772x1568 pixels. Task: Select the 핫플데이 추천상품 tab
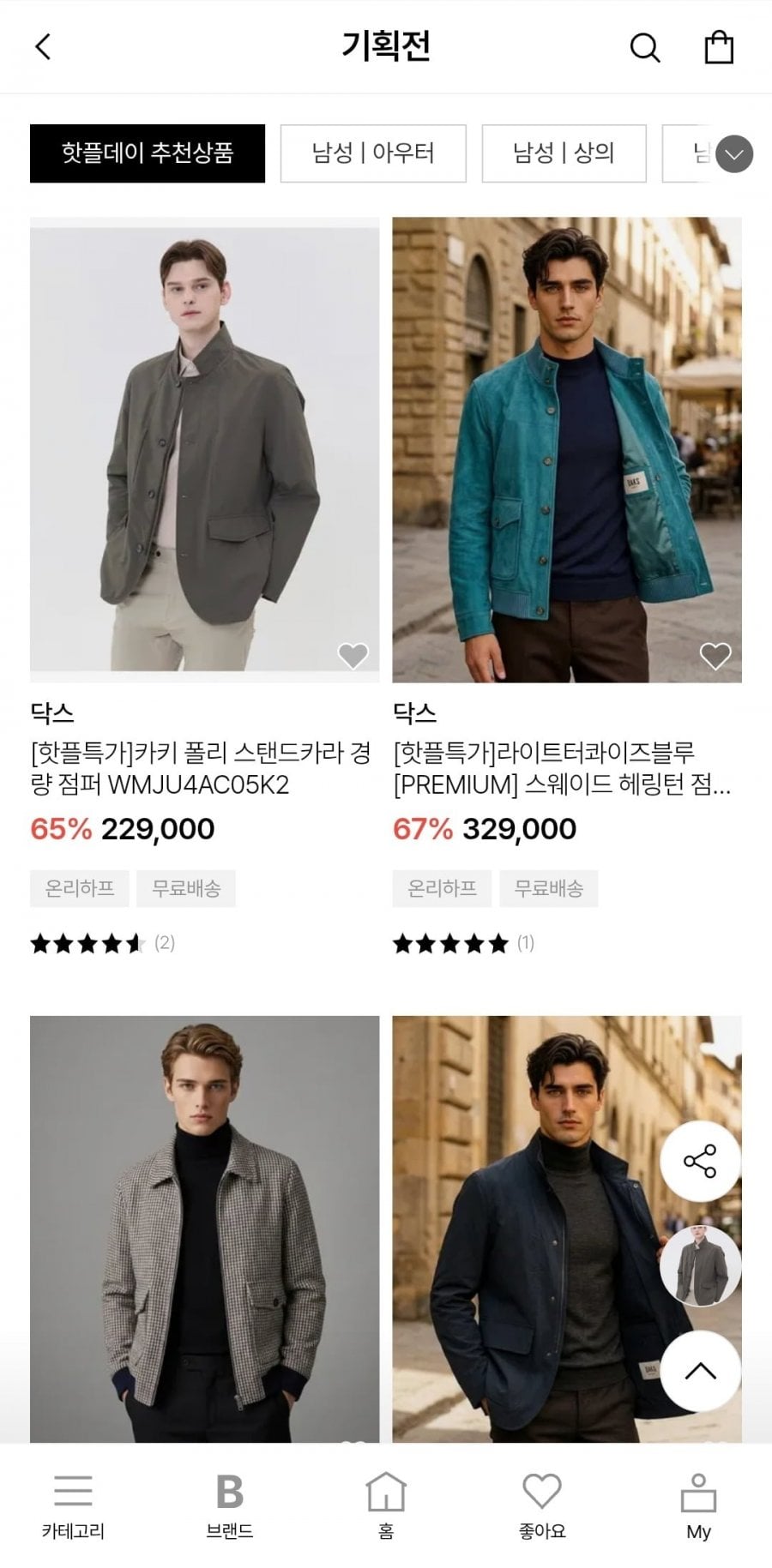click(x=148, y=153)
